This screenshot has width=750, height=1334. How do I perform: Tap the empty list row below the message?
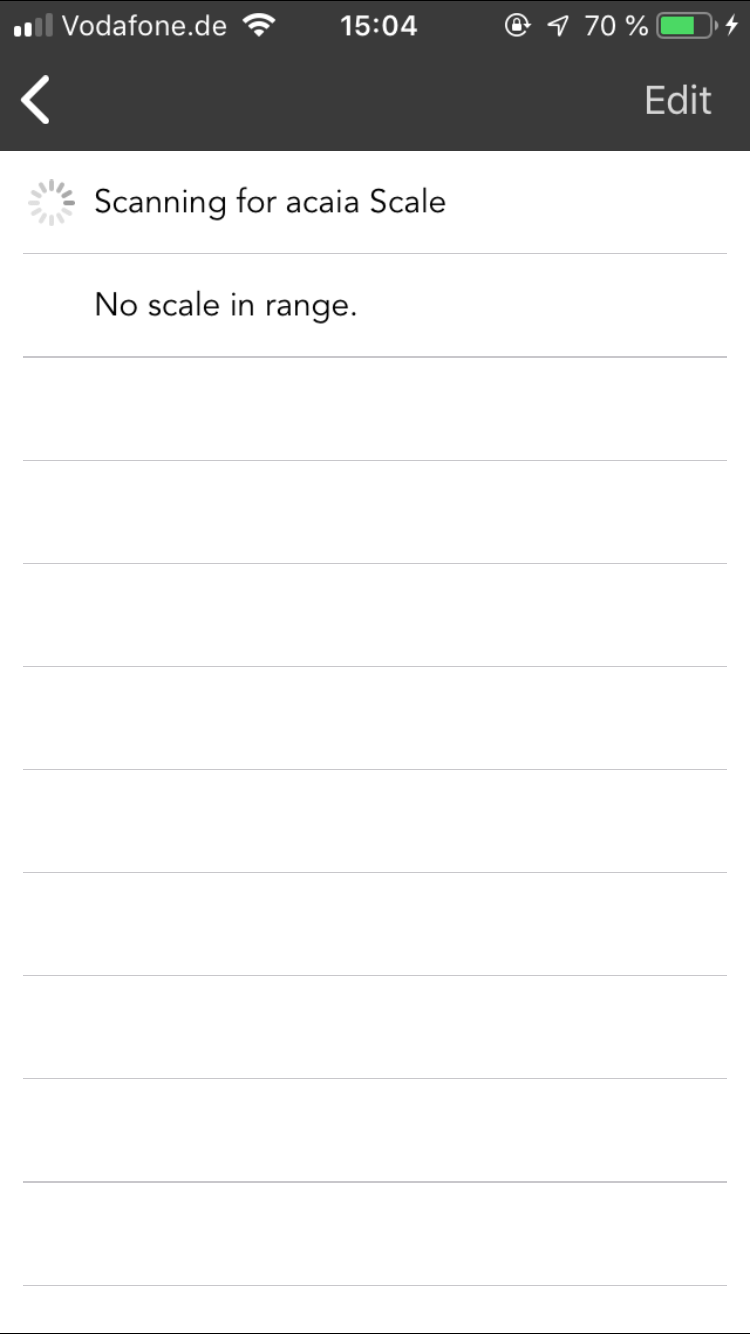tap(375, 408)
